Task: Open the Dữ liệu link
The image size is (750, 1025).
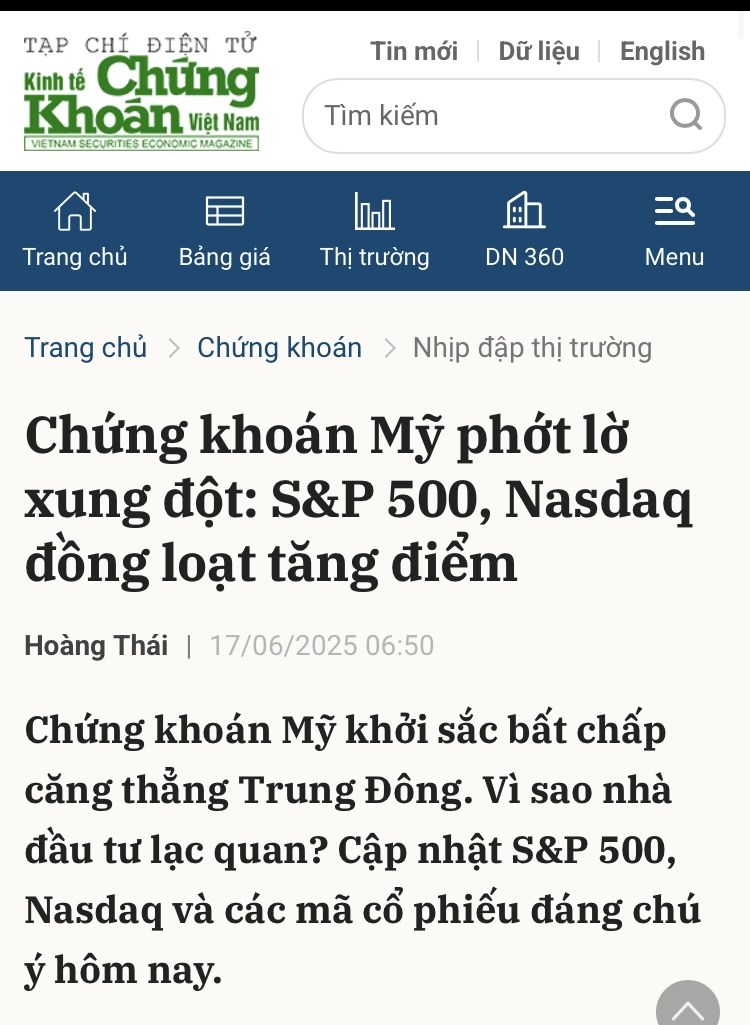Action: pyautogui.click(x=539, y=51)
